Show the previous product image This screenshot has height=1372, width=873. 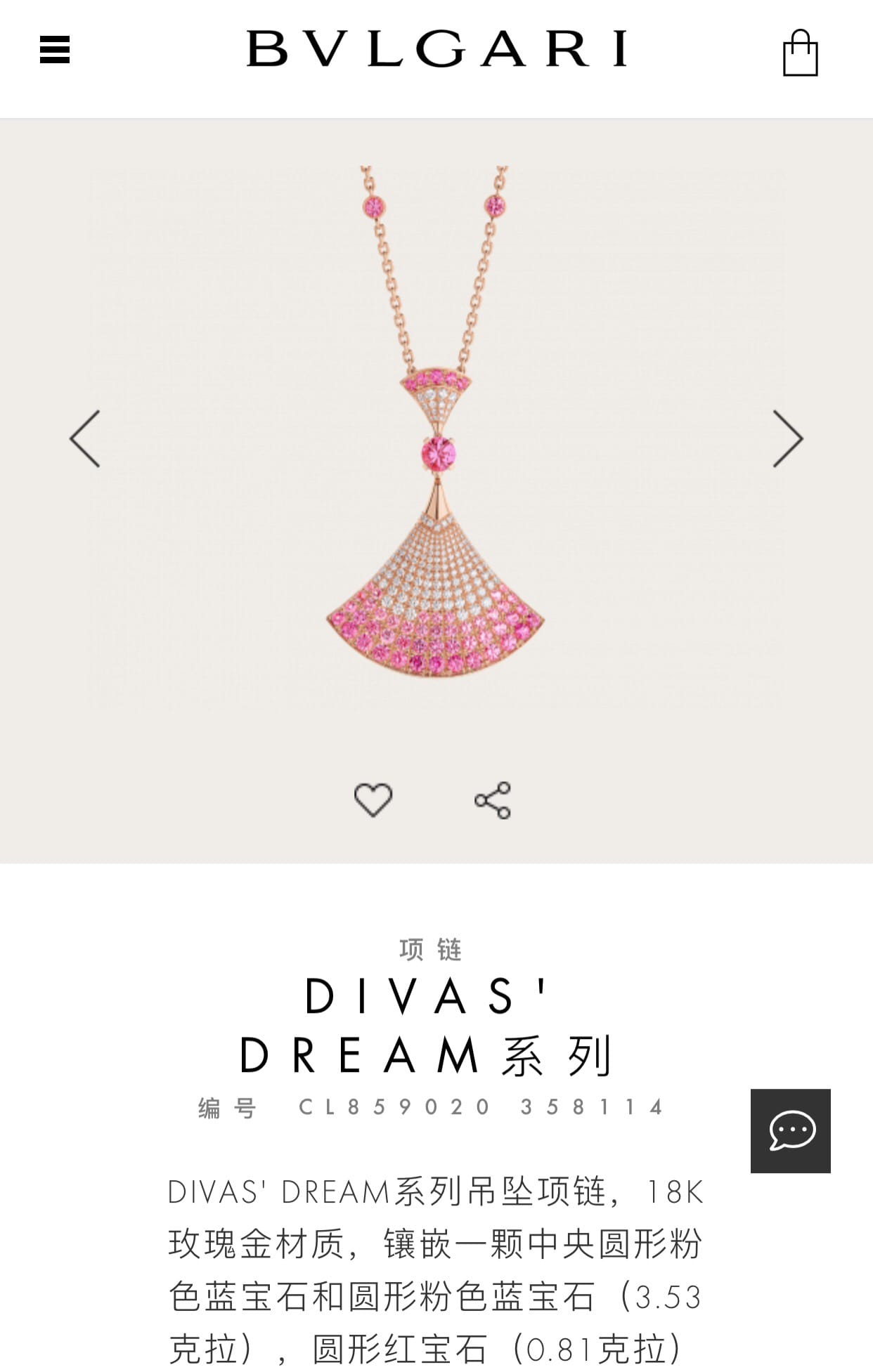tap(85, 439)
